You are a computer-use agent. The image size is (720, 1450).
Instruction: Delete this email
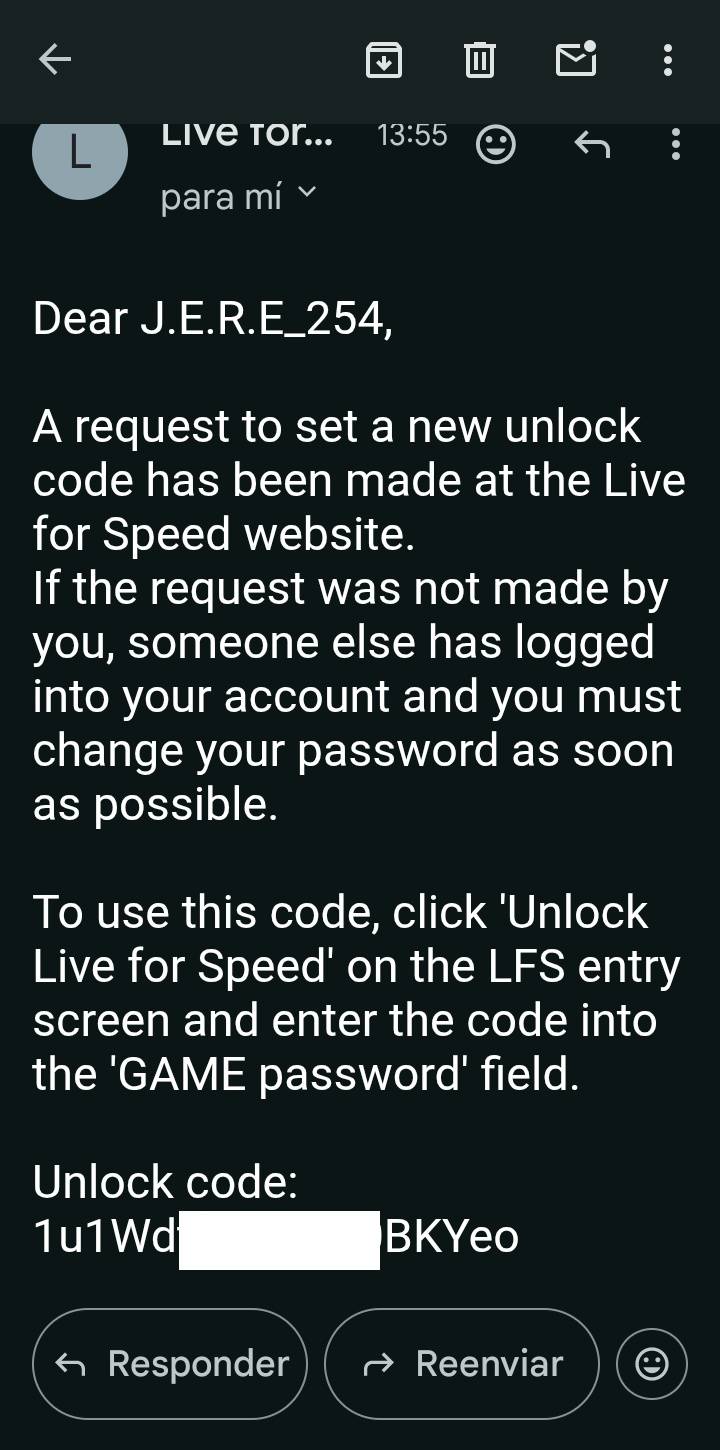479,61
